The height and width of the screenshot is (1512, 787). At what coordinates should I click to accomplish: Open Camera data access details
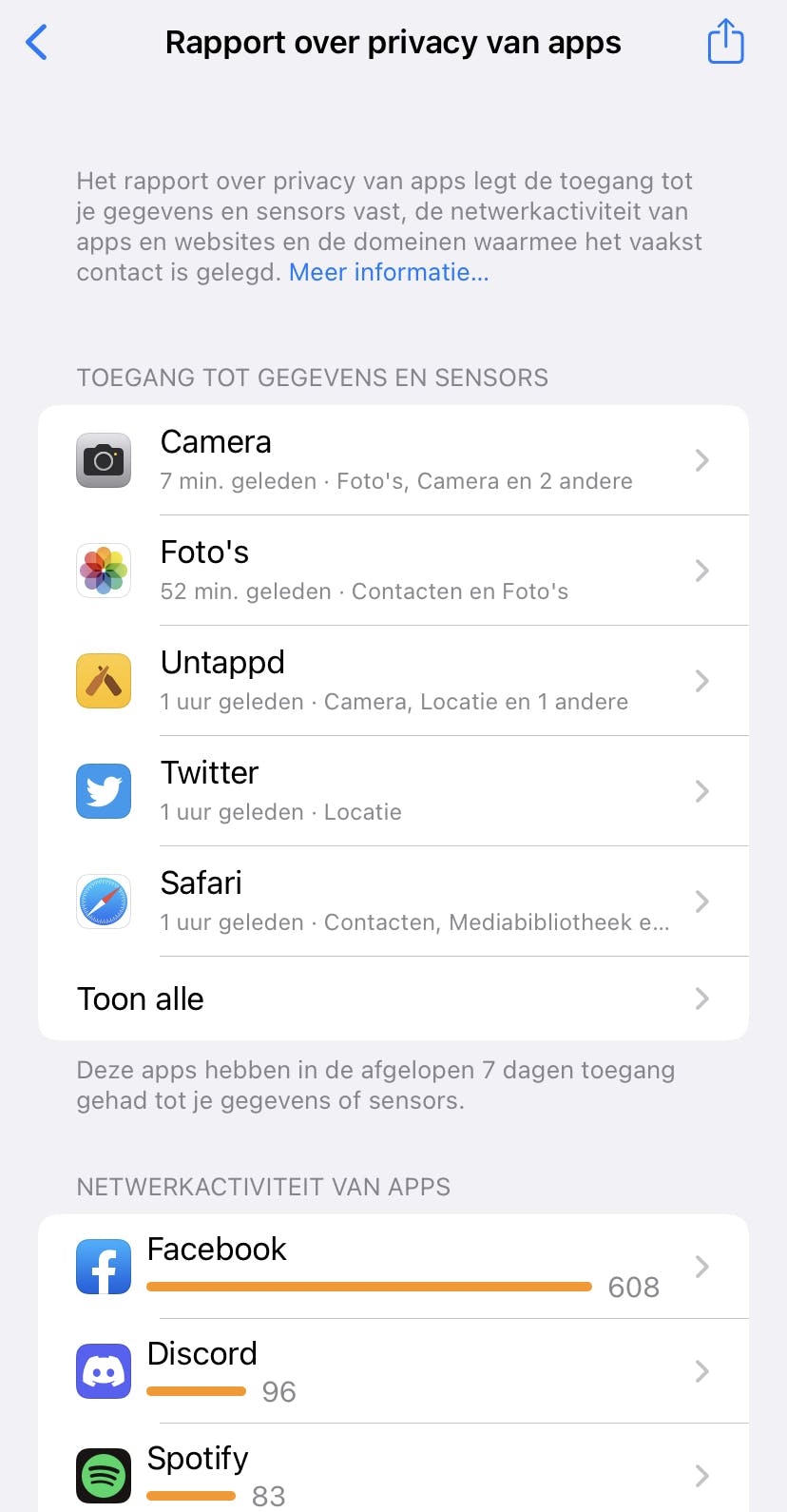393,461
